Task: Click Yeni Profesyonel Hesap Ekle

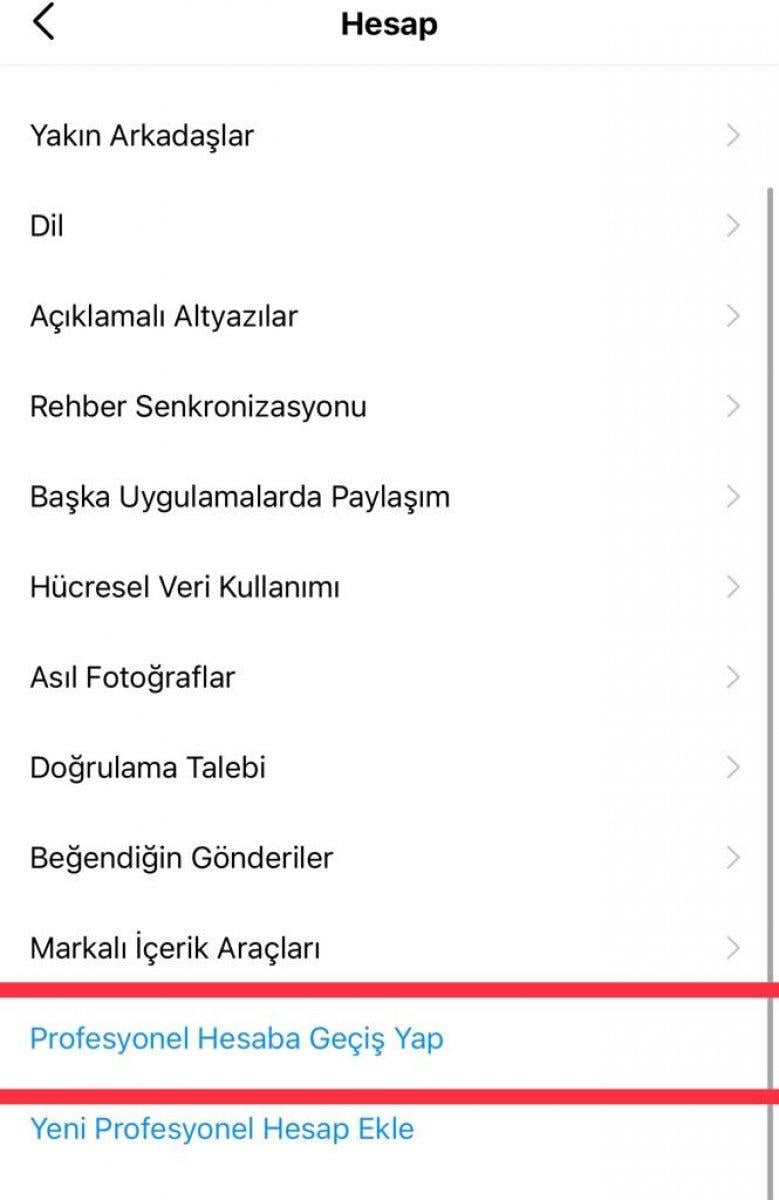Action: click(x=220, y=1129)
